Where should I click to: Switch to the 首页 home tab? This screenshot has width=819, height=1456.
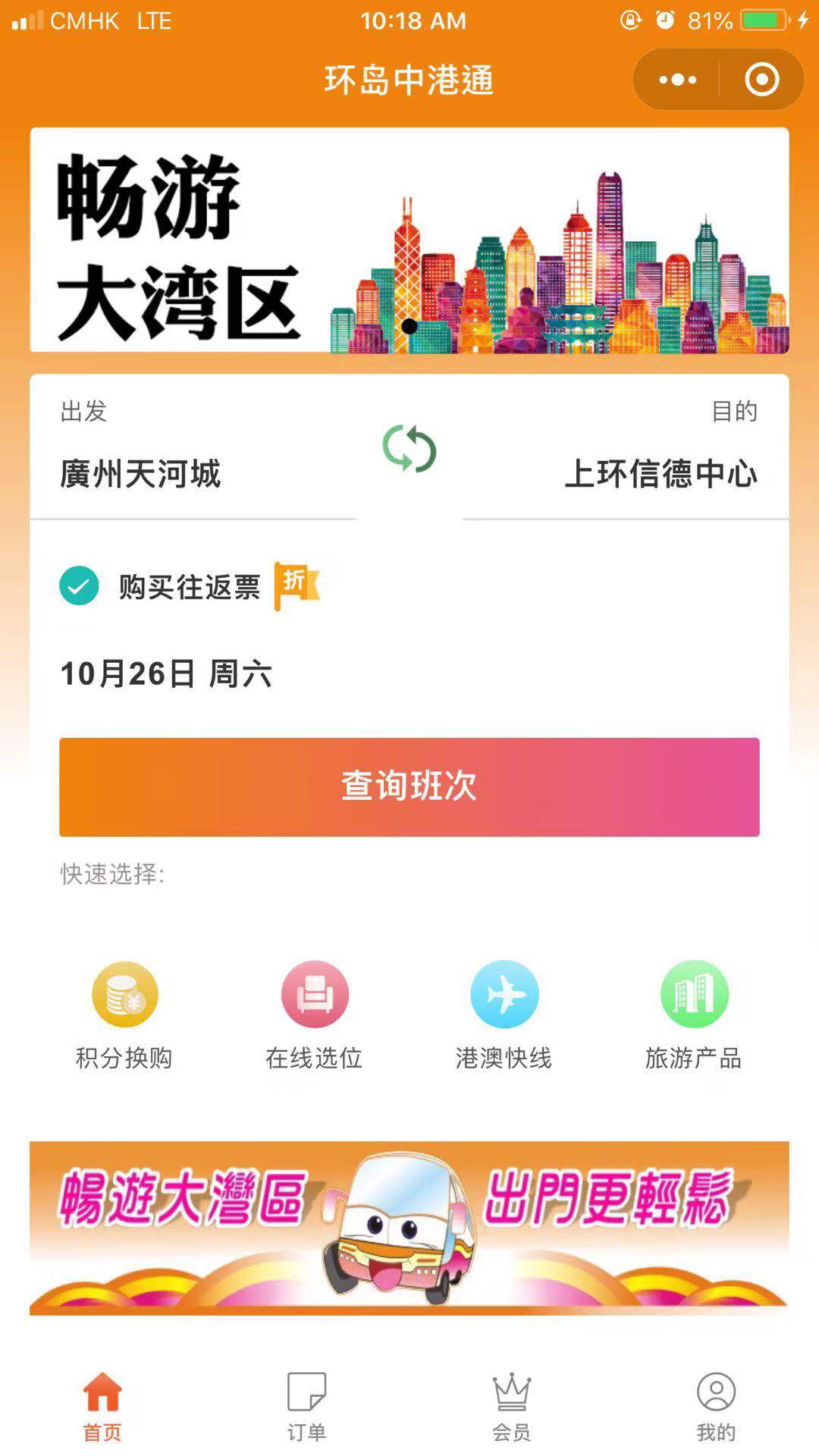pos(102,1405)
